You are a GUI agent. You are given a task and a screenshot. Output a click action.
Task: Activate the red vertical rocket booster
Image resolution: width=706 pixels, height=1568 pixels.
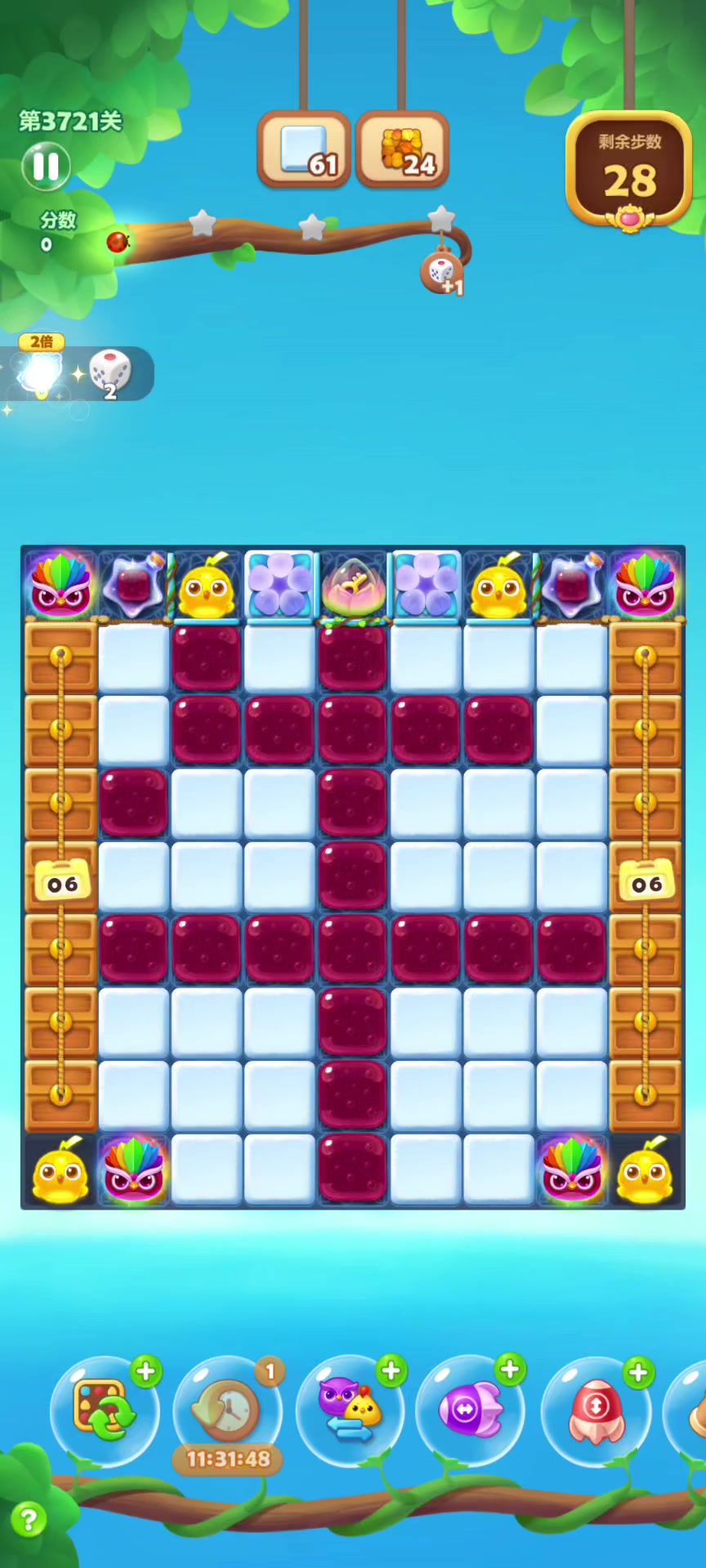[595, 1410]
